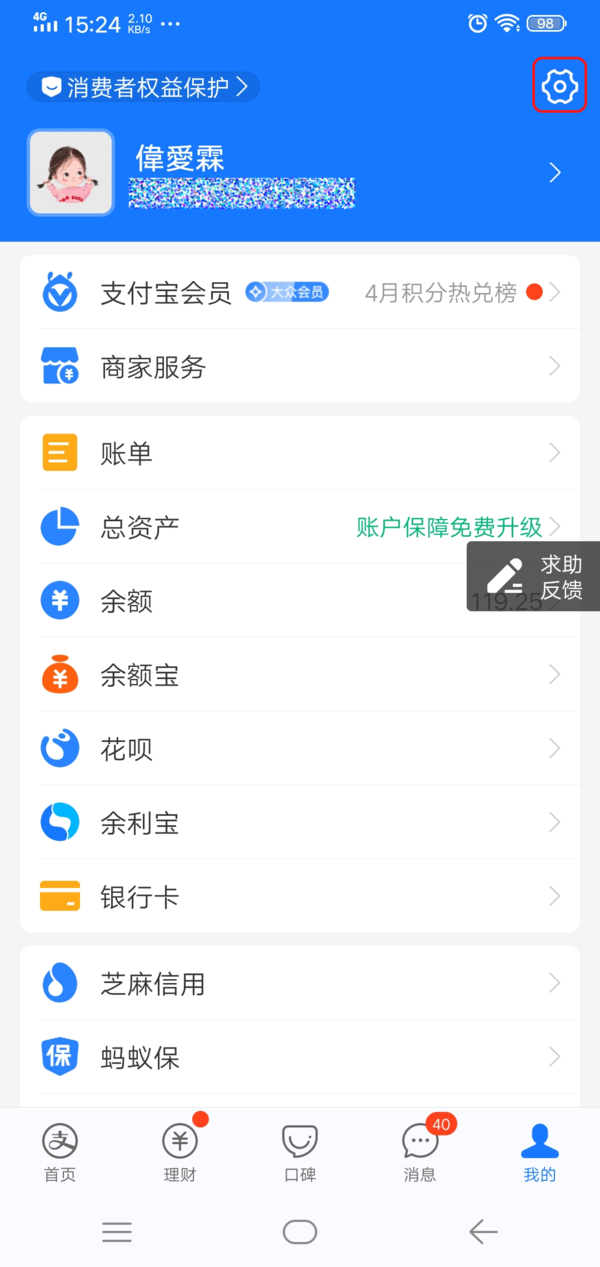Switch to the 理财 tab
The width and height of the screenshot is (600, 1267).
[x=180, y=1152]
